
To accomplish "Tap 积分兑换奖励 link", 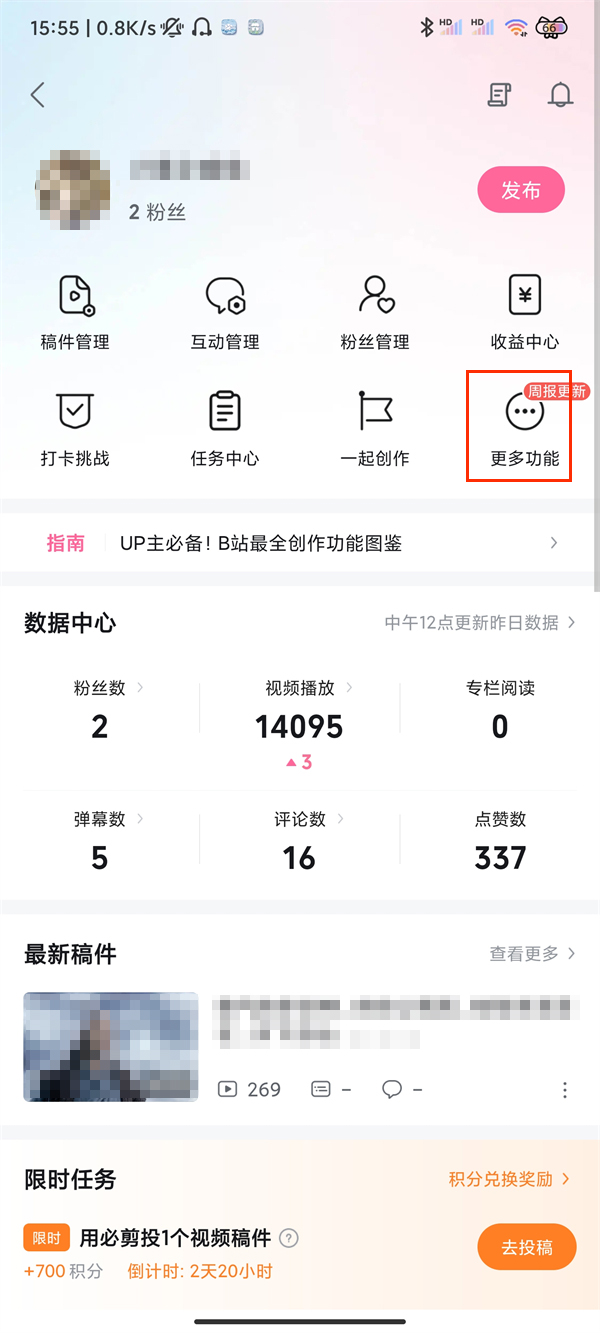I will pos(509,1179).
